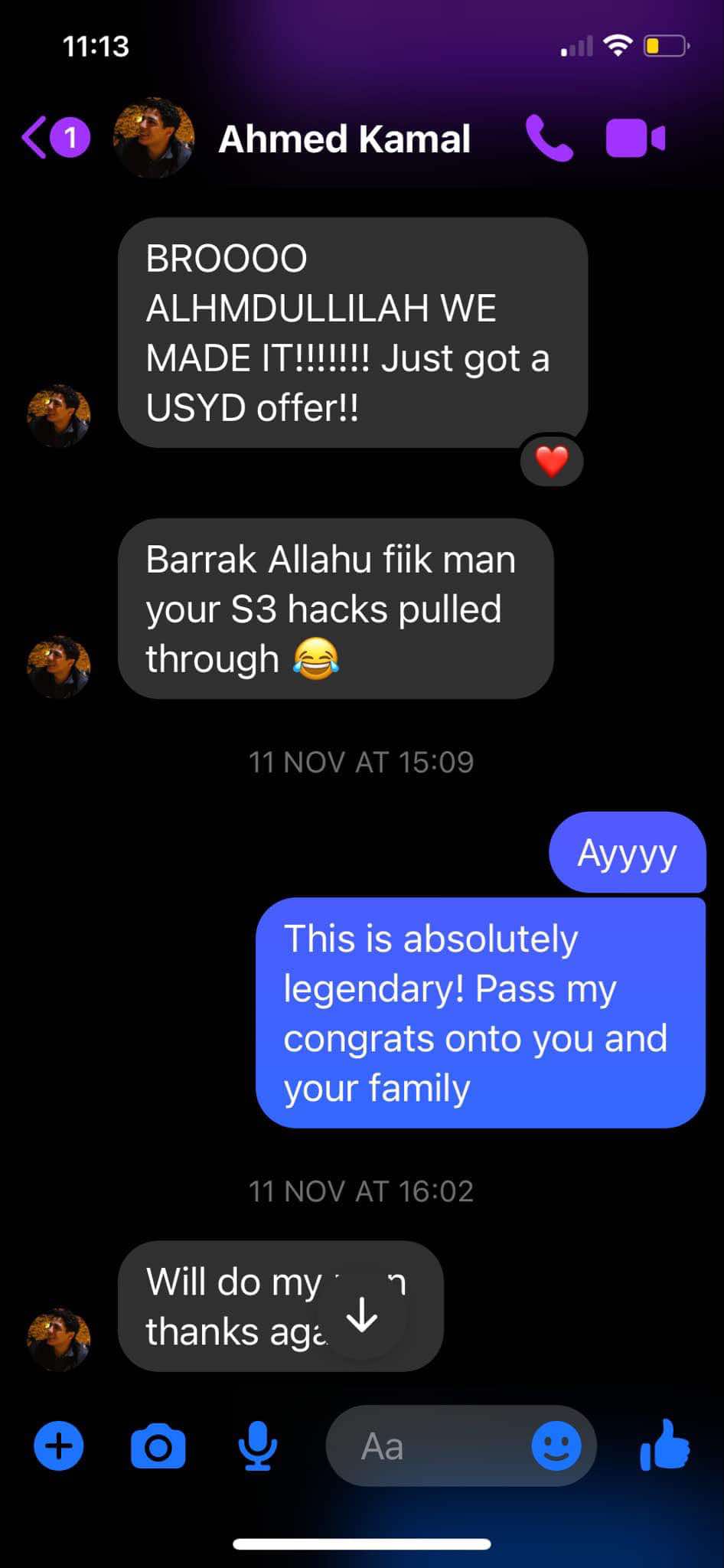Open the plus attachments menu
Image resolution: width=724 pixels, height=1568 pixels.
click(x=59, y=1445)
